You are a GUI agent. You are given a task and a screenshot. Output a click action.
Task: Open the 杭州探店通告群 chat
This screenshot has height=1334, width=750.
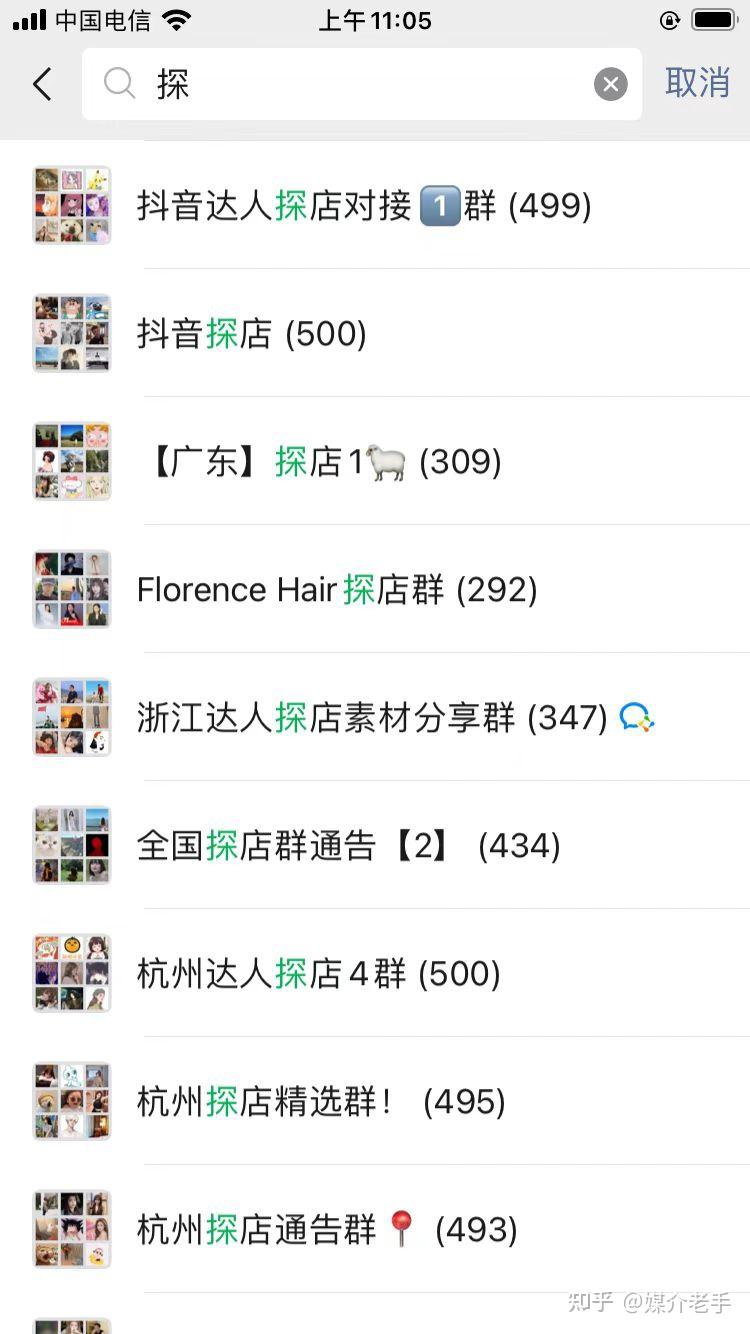pos(375,1229)
